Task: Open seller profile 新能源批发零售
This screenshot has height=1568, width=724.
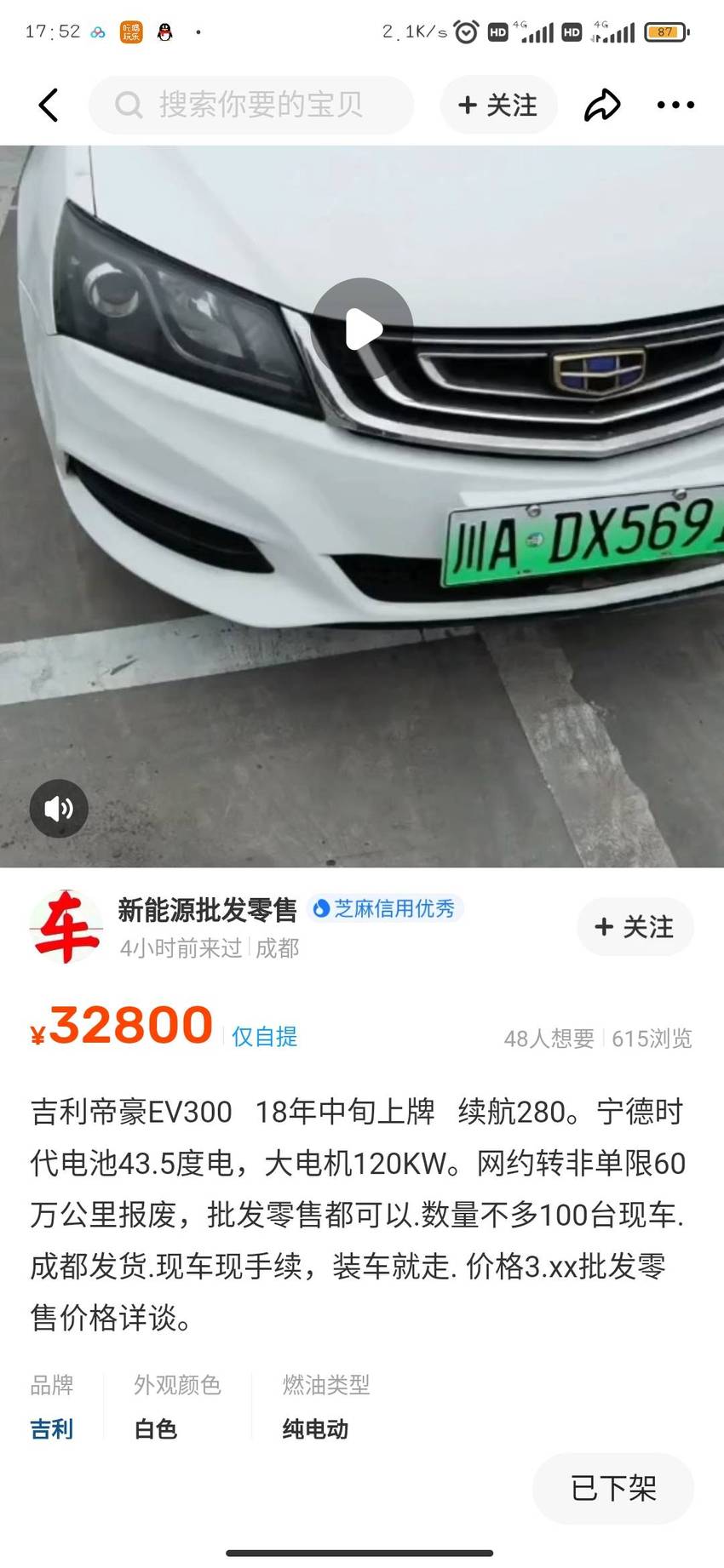Action: pos(207,910)
